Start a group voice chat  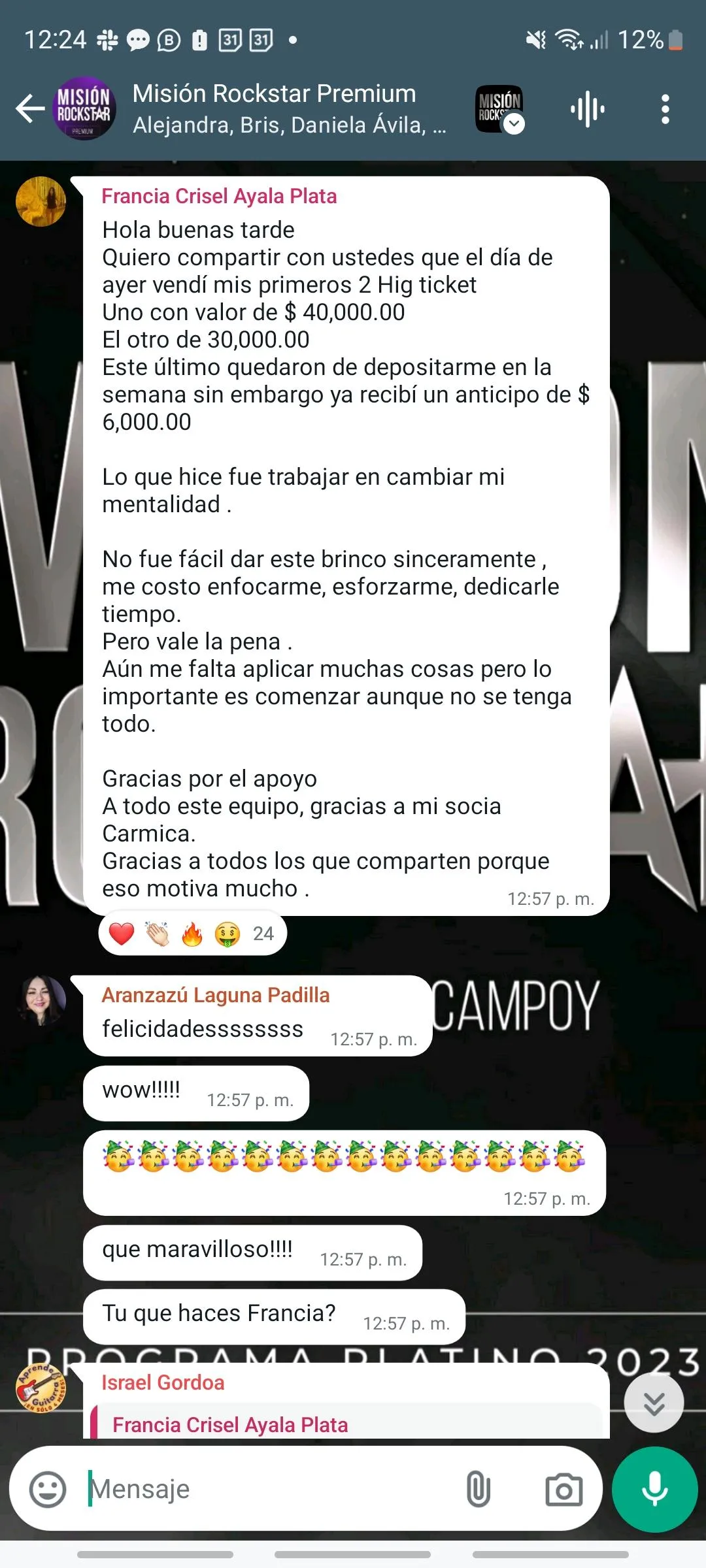(587, 109)
